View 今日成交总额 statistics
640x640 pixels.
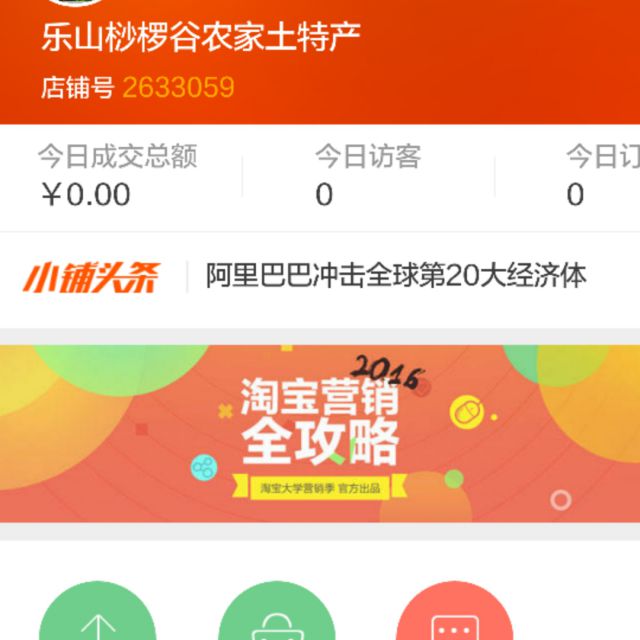118,176
